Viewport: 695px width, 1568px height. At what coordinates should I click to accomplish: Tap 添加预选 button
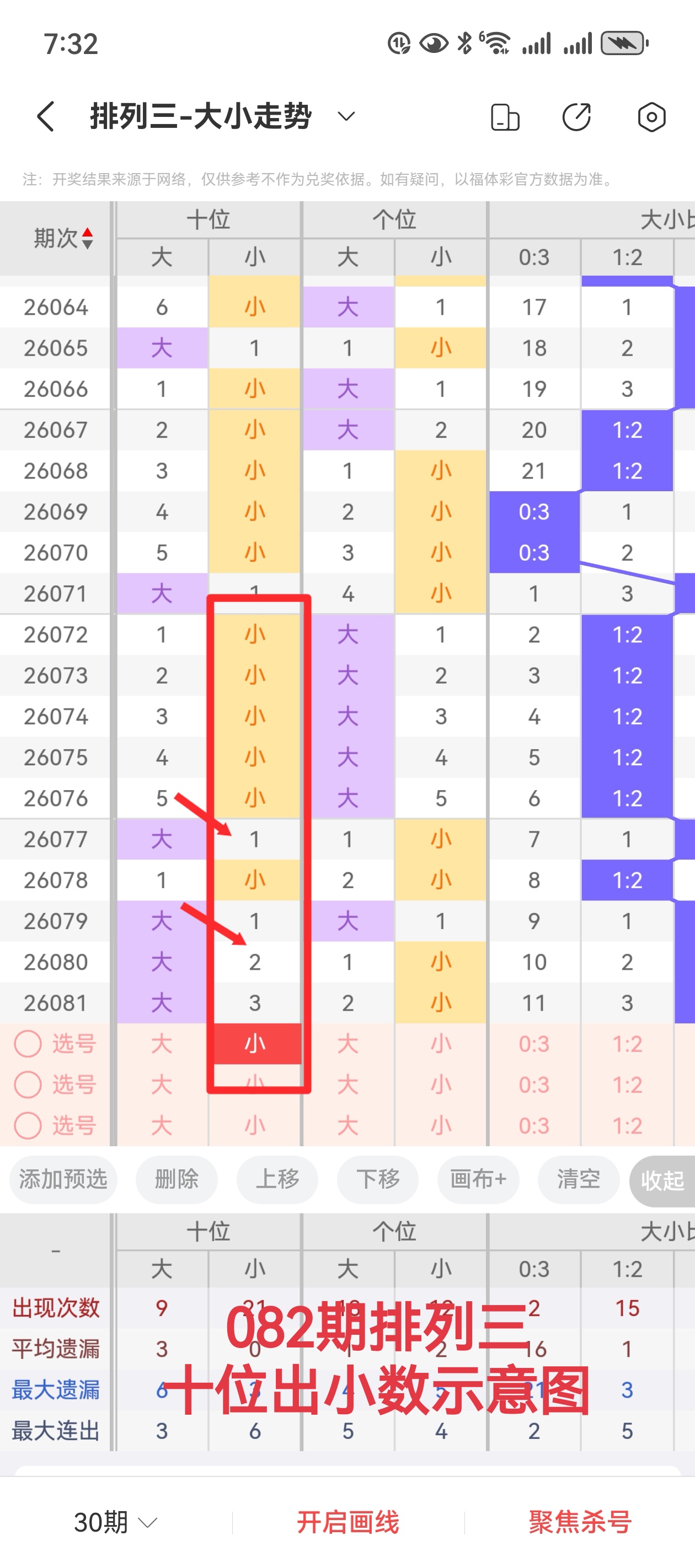pos(63,1180)
